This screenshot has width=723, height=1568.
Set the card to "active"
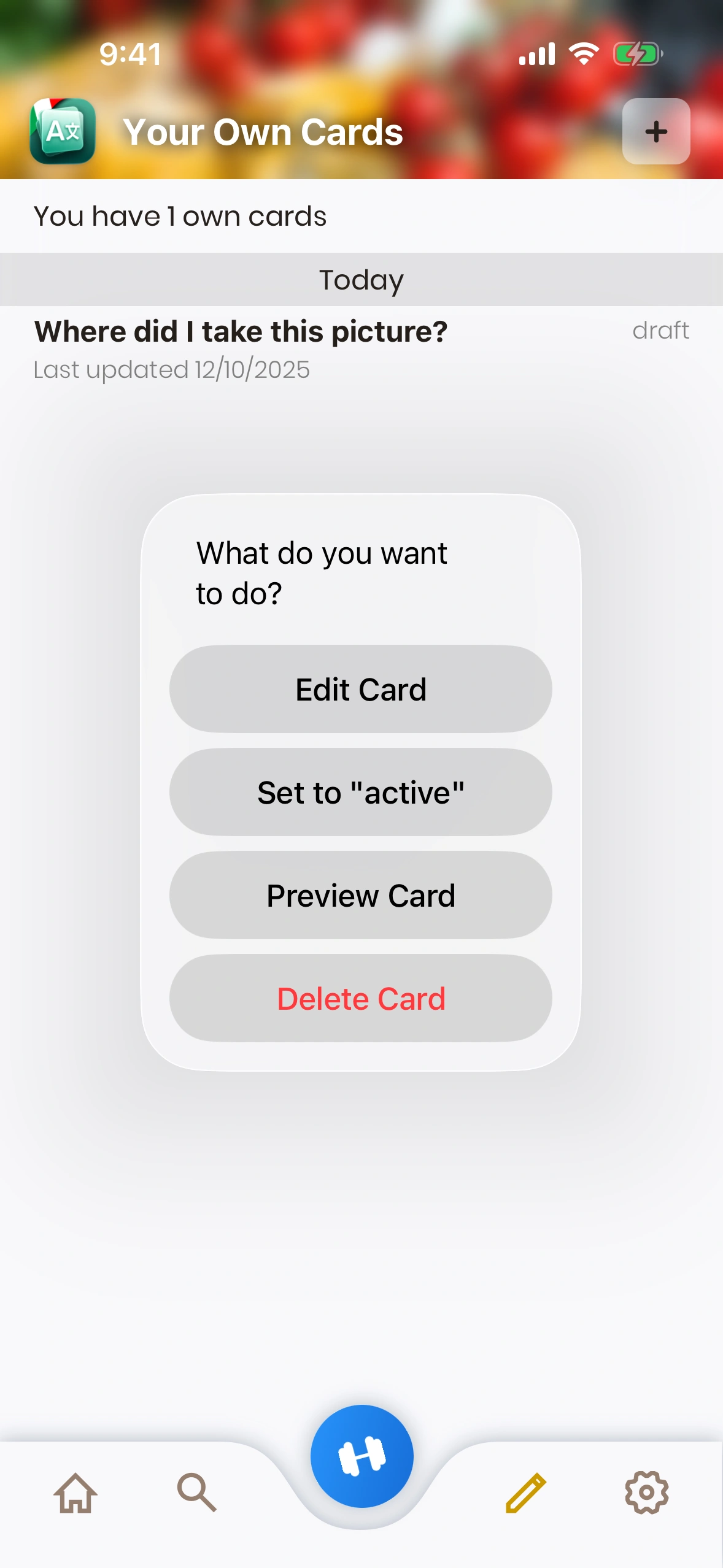[x=361, y=792]
